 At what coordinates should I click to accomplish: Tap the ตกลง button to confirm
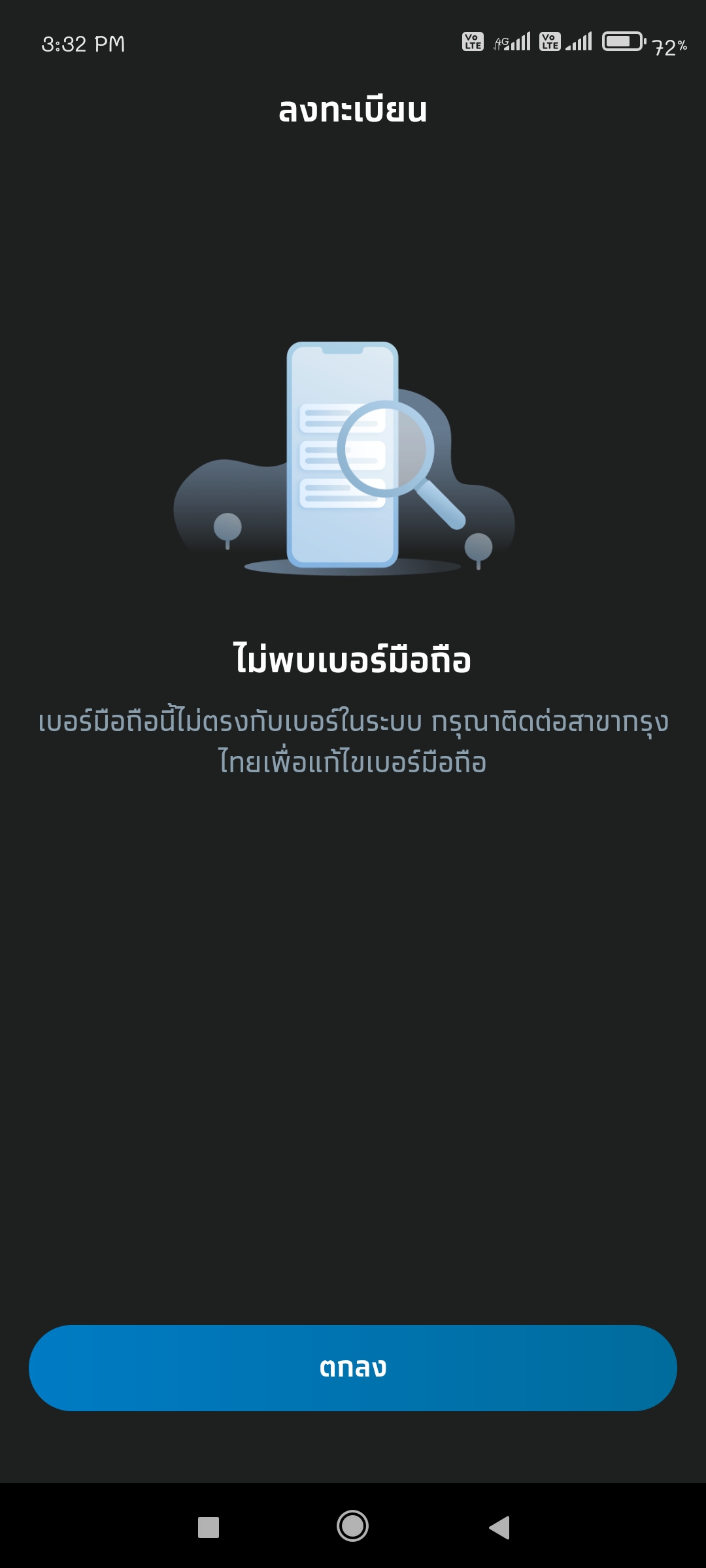coord(353,1367)
